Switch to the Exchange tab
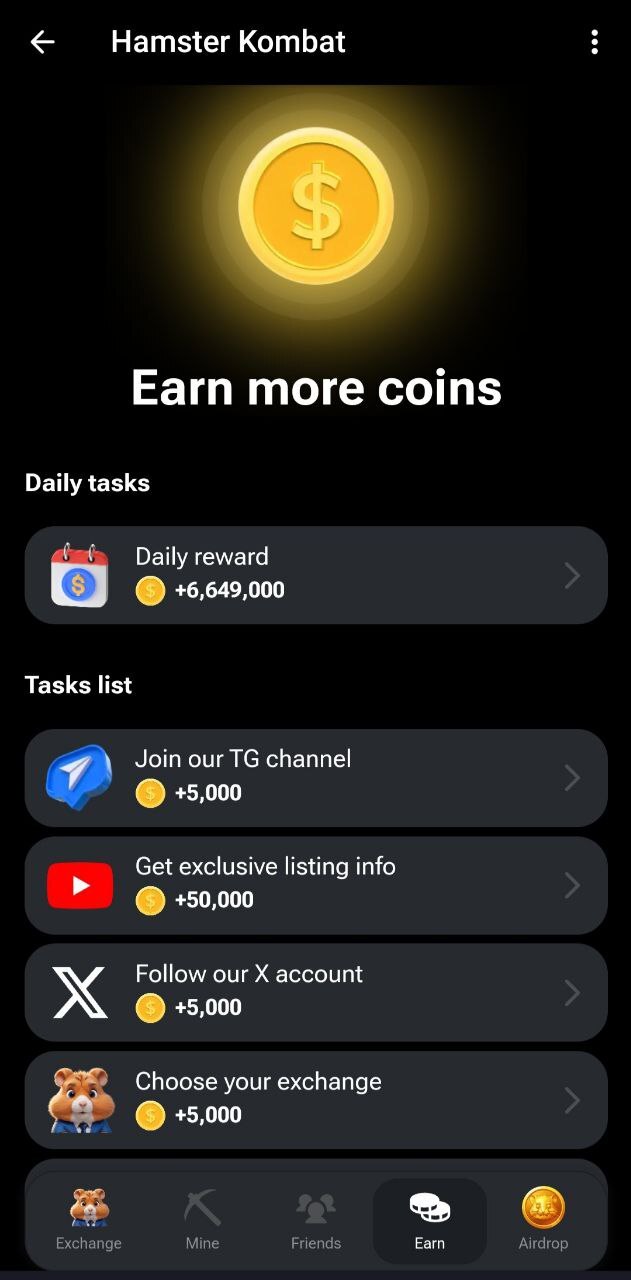Screen dimensions: 631x1280 click(88, 1221)
